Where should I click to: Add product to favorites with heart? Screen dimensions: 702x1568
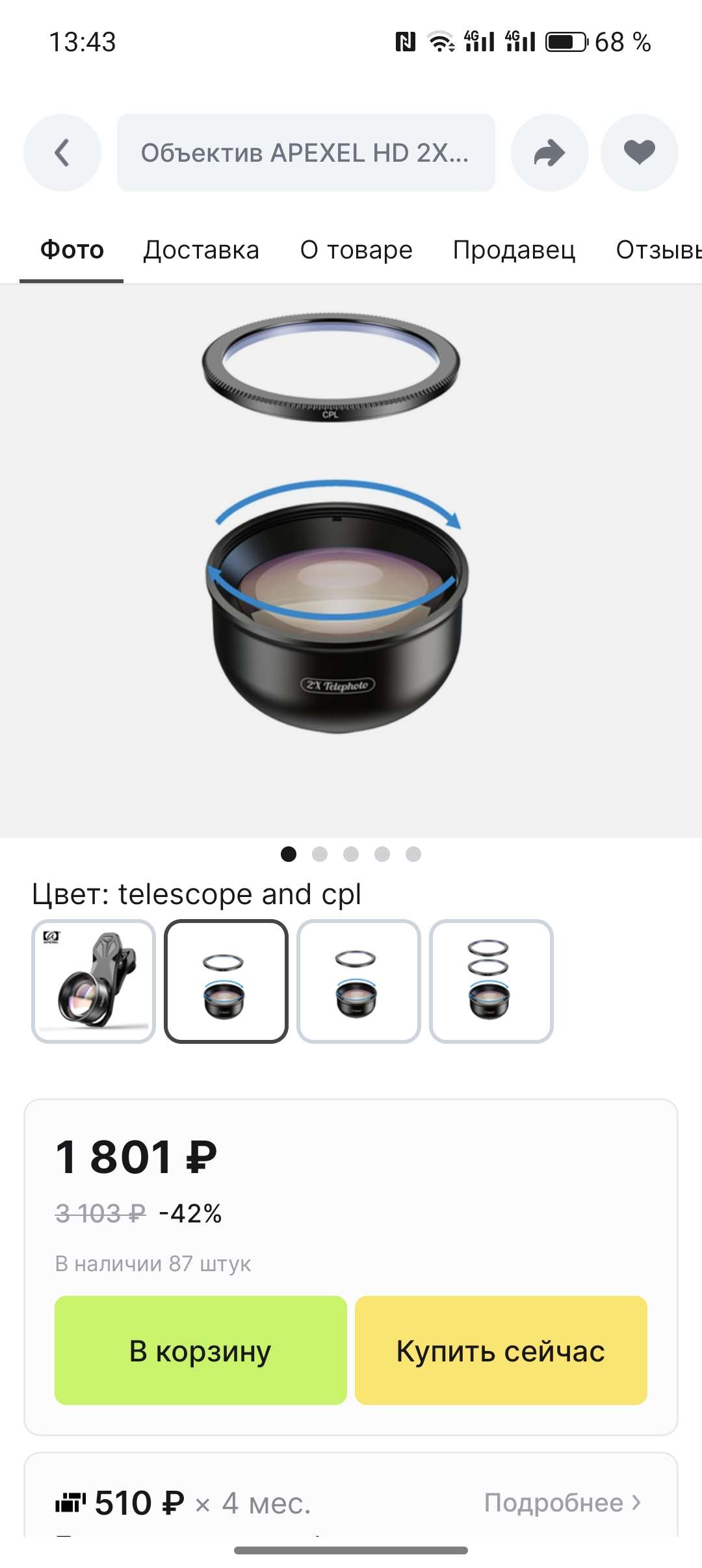pos(639,153)
